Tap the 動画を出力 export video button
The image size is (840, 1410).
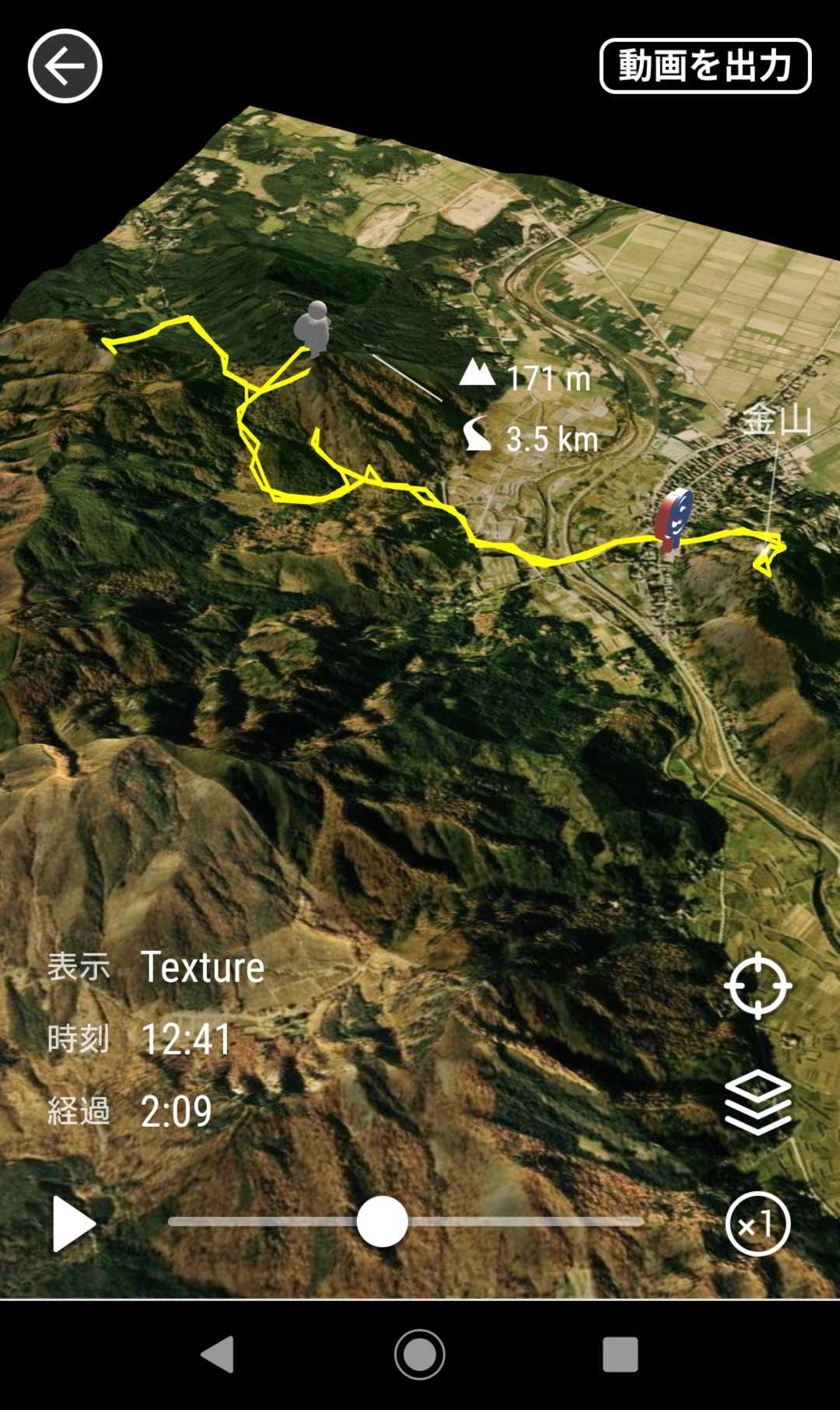coord(705,66)
